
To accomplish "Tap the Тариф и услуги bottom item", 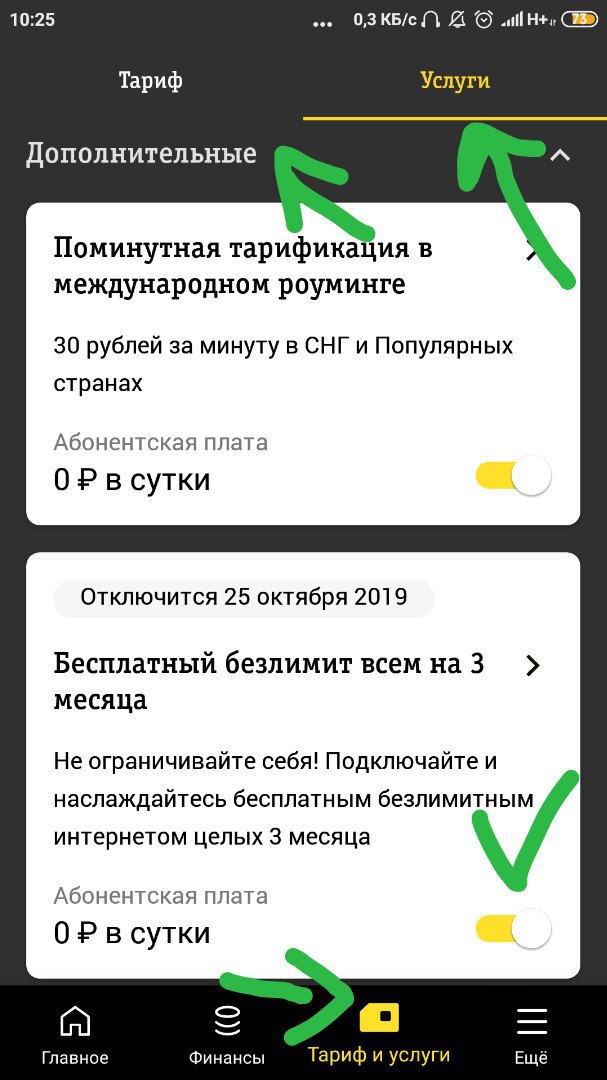I will tap(379, 1035).
